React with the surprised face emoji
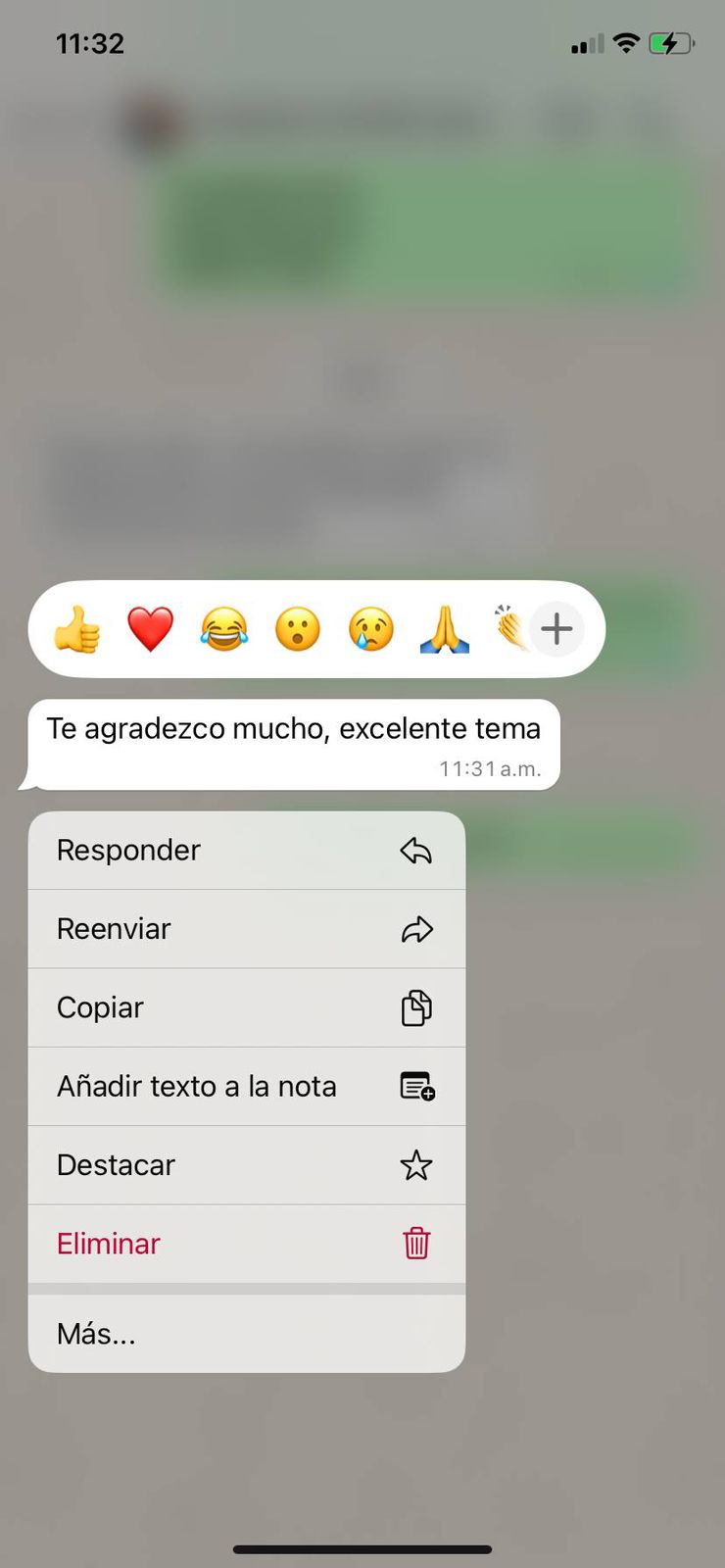725x1568 pixels. pos(297,628)
